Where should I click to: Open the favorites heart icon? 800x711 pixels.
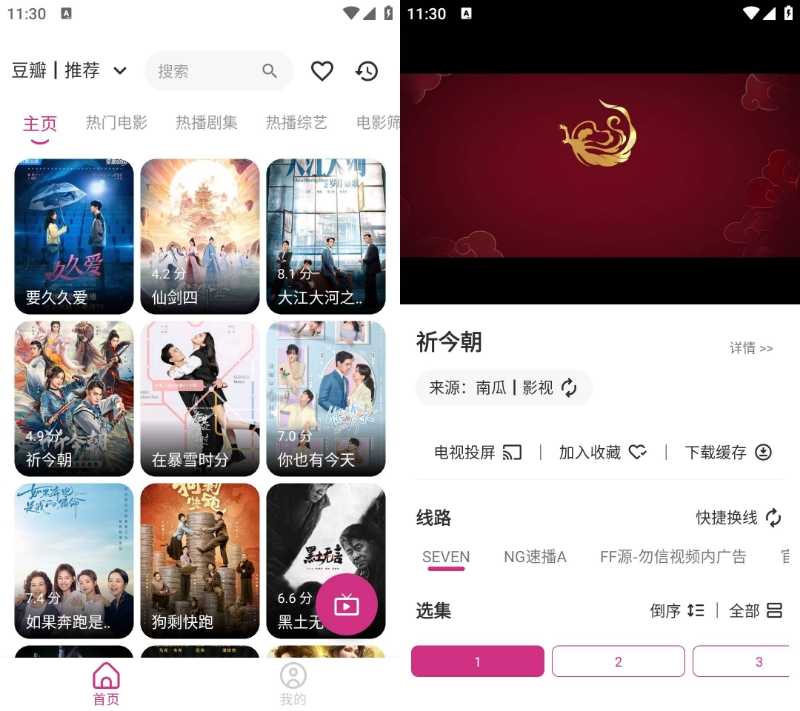click(x=322, y=71)
